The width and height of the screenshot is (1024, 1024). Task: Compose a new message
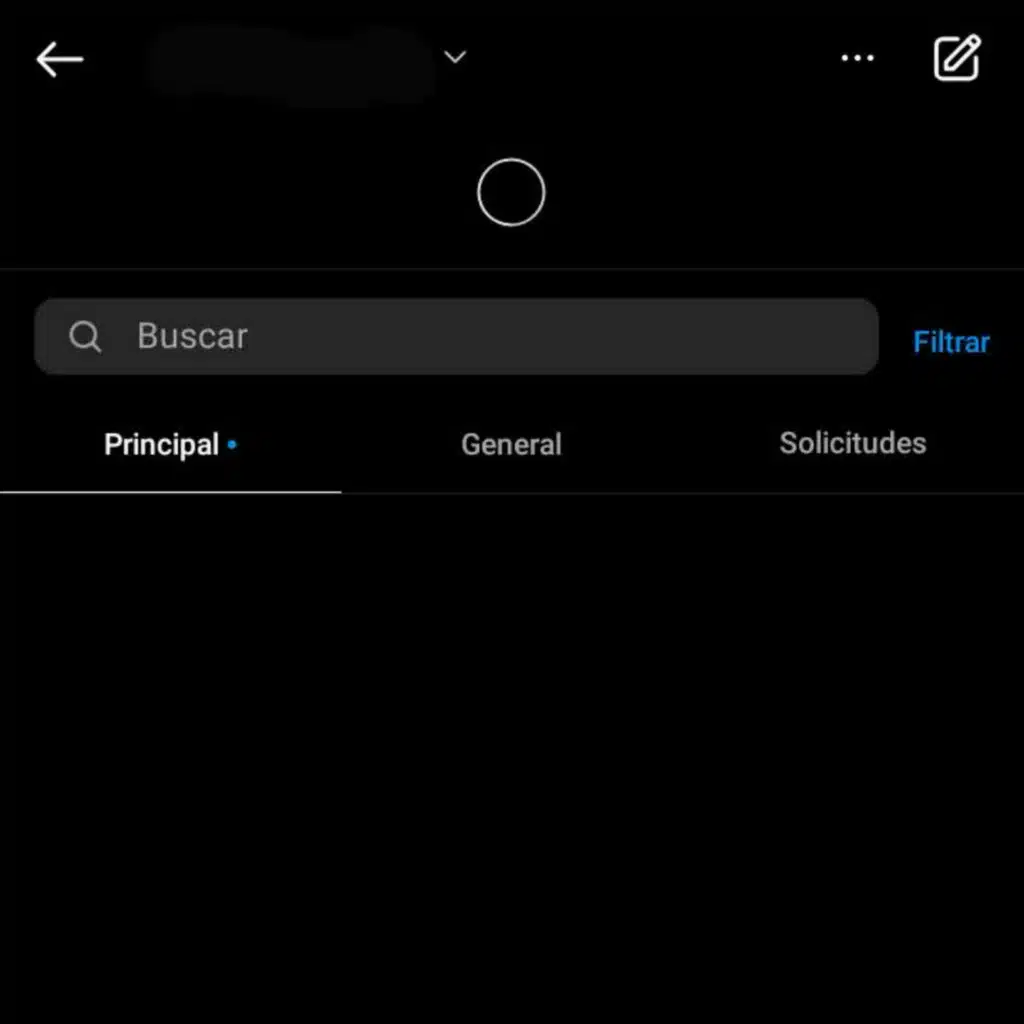pyautogui.click(x=957, y=58)
